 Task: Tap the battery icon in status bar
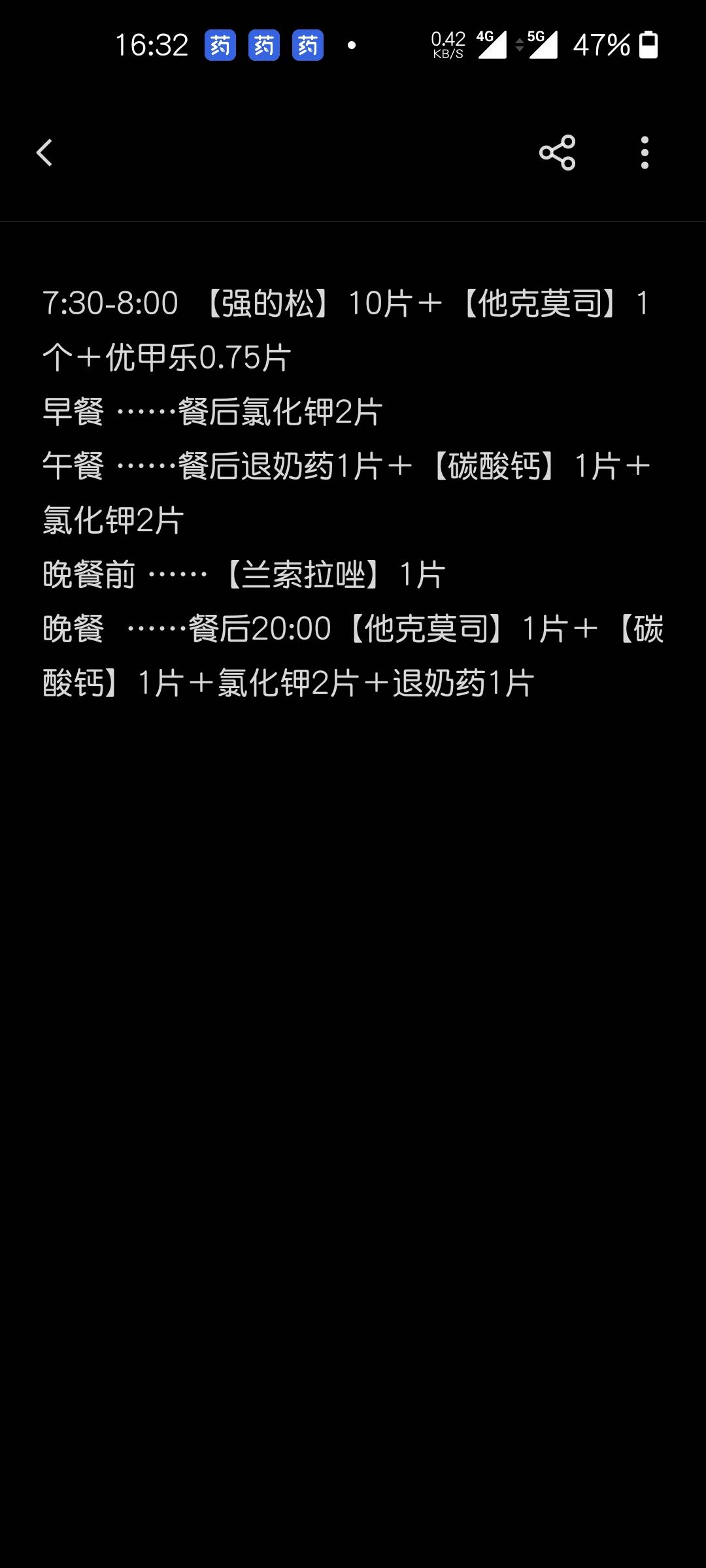click(x=647, y=46)
